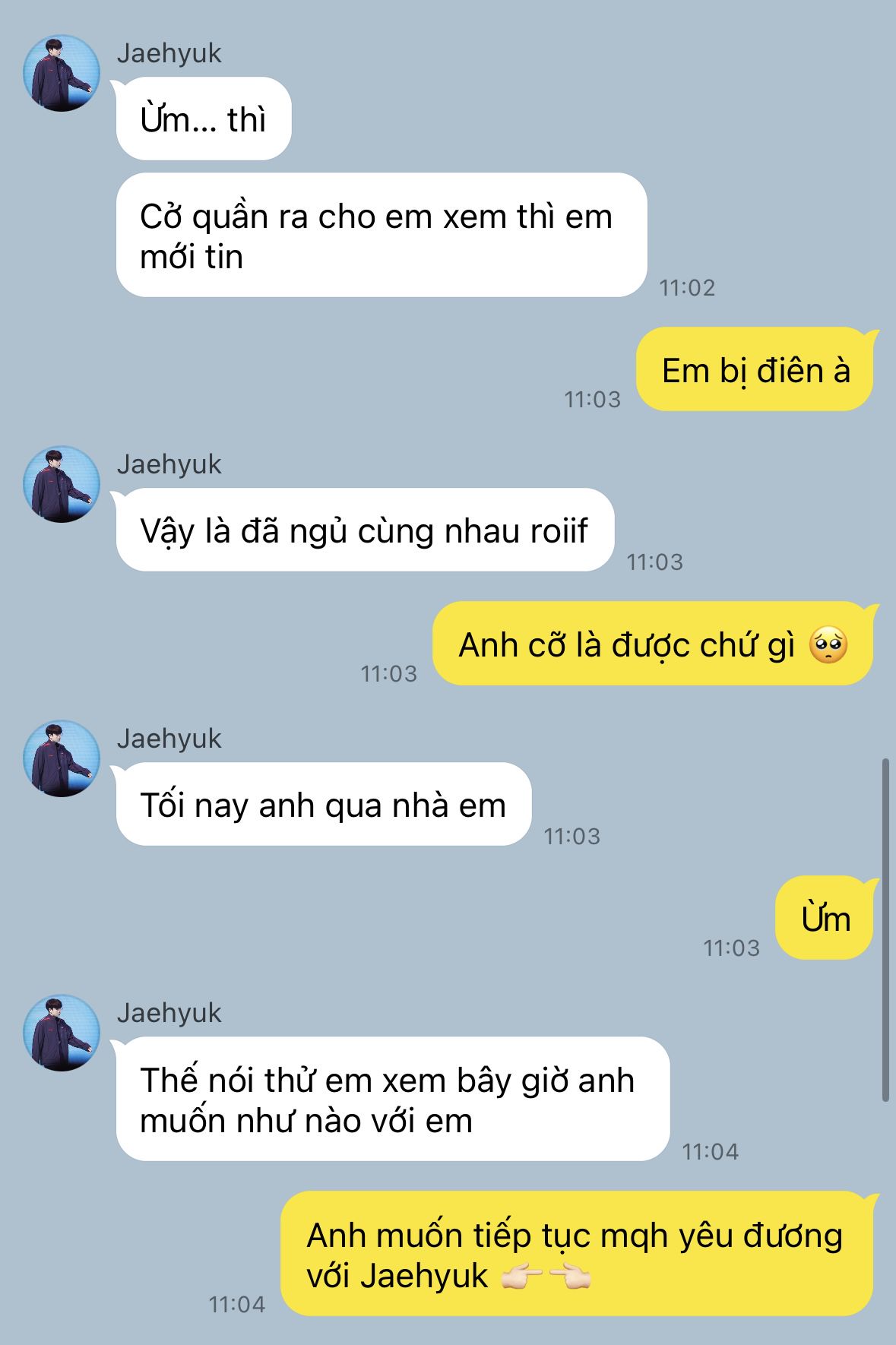View Jaehyuk's profile beside "Tối nay anh qua"
896x1345 pixels.
pos(62,758)
